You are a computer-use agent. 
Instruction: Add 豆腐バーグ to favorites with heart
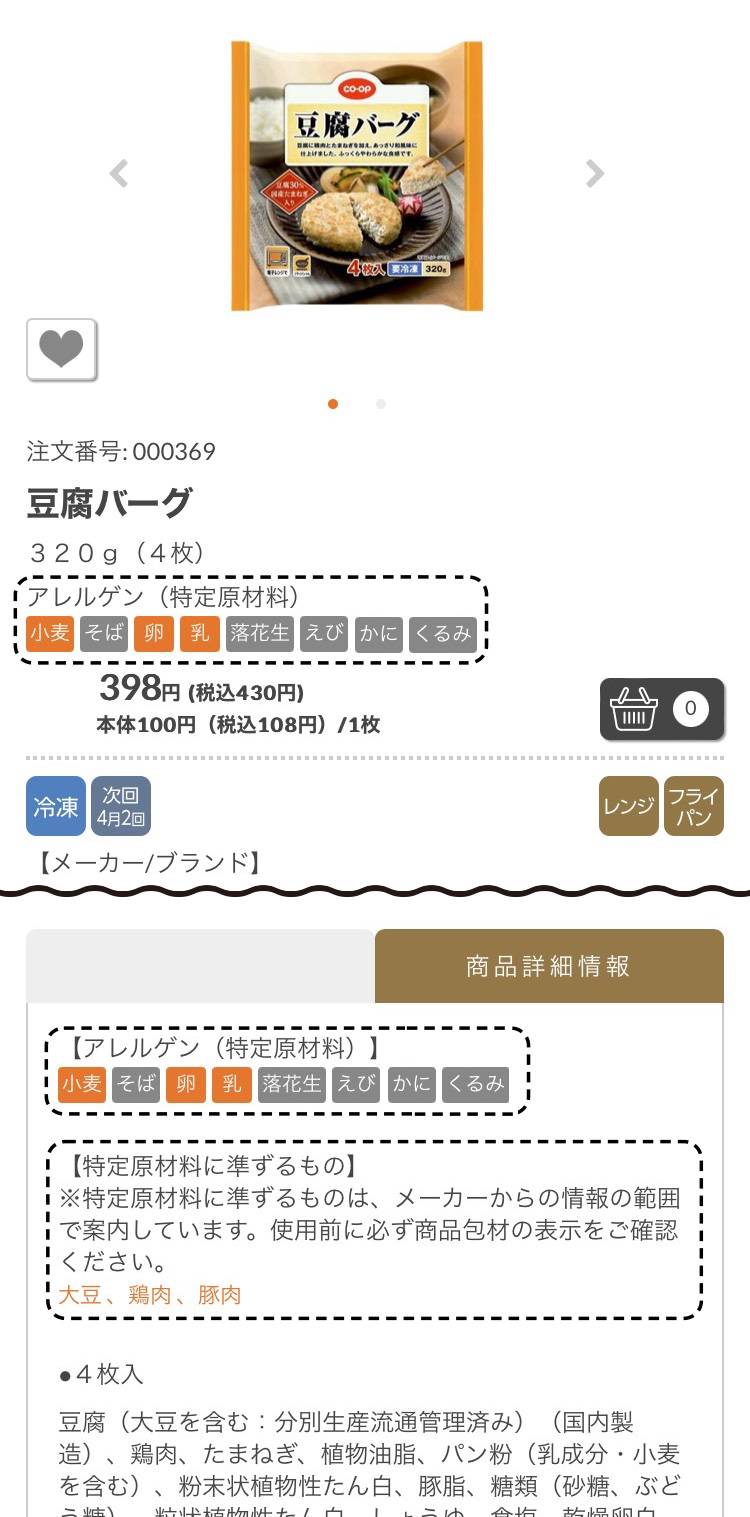coord(61,350)
